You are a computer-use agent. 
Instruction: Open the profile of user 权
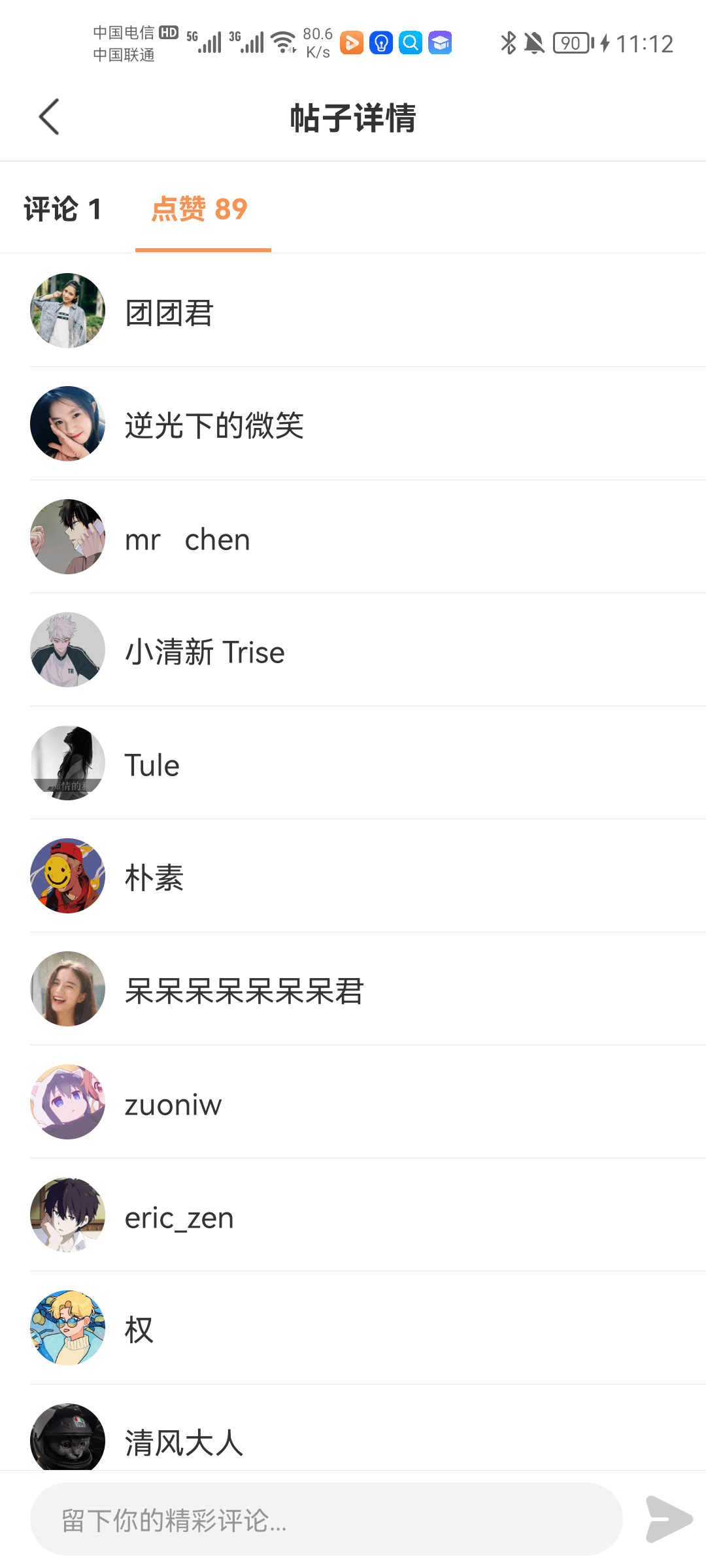[139, 1330]
